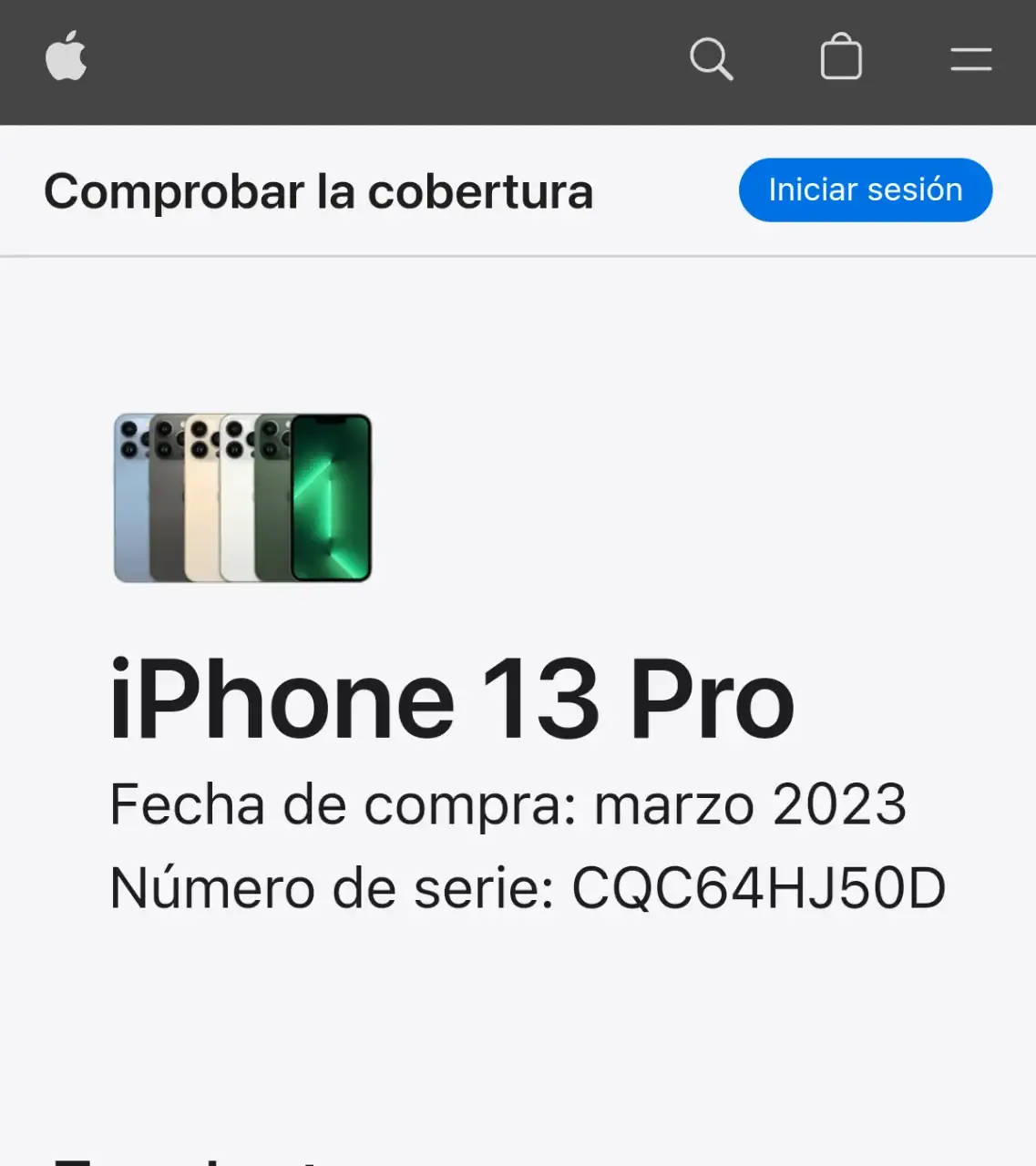Click the Fecha de compra text line
The height and width of the screenshot is (1166, 1036).
(x=507, y=804)
